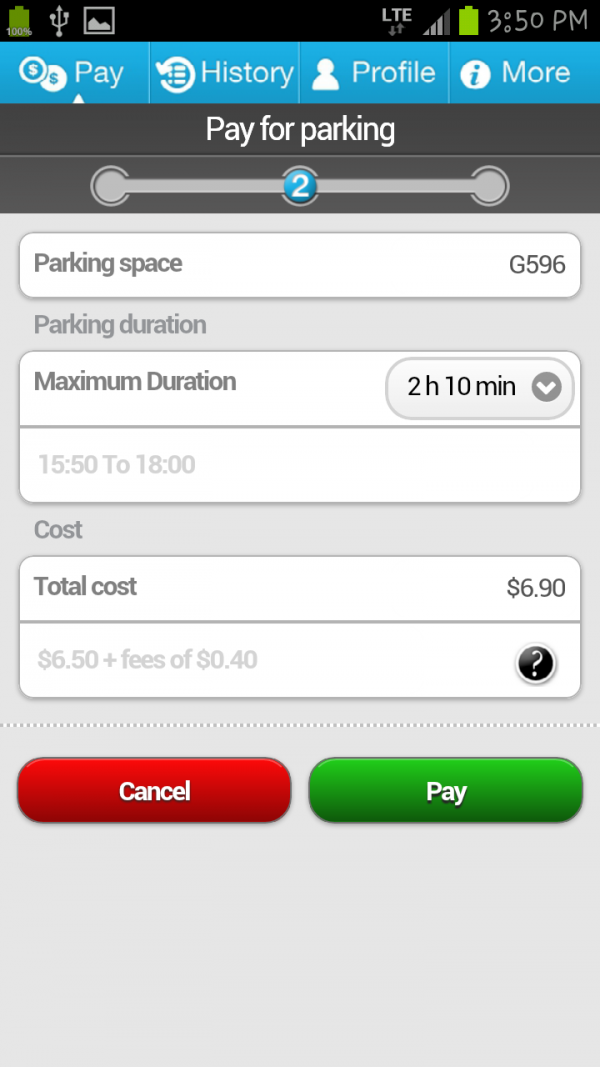600x1067 pixels.
Task: Switch to the History tab
Action: [225, 73]
